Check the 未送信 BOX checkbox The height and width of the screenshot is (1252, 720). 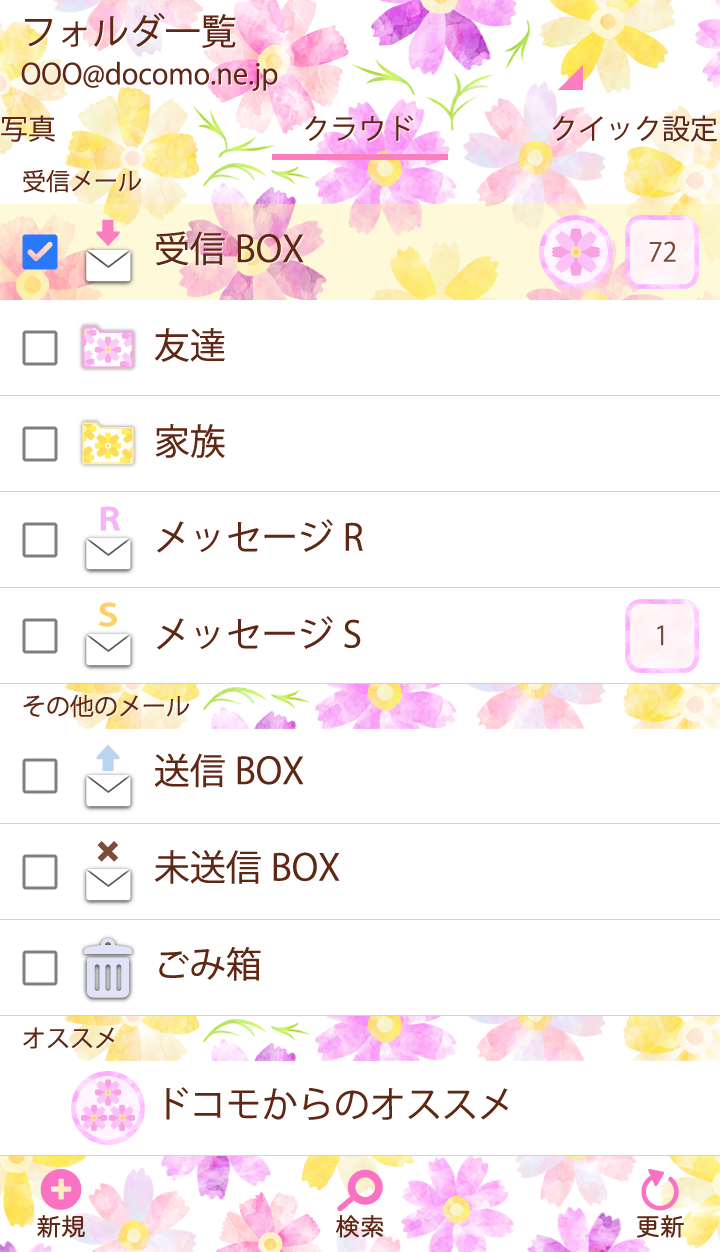(x=40, y=872)
